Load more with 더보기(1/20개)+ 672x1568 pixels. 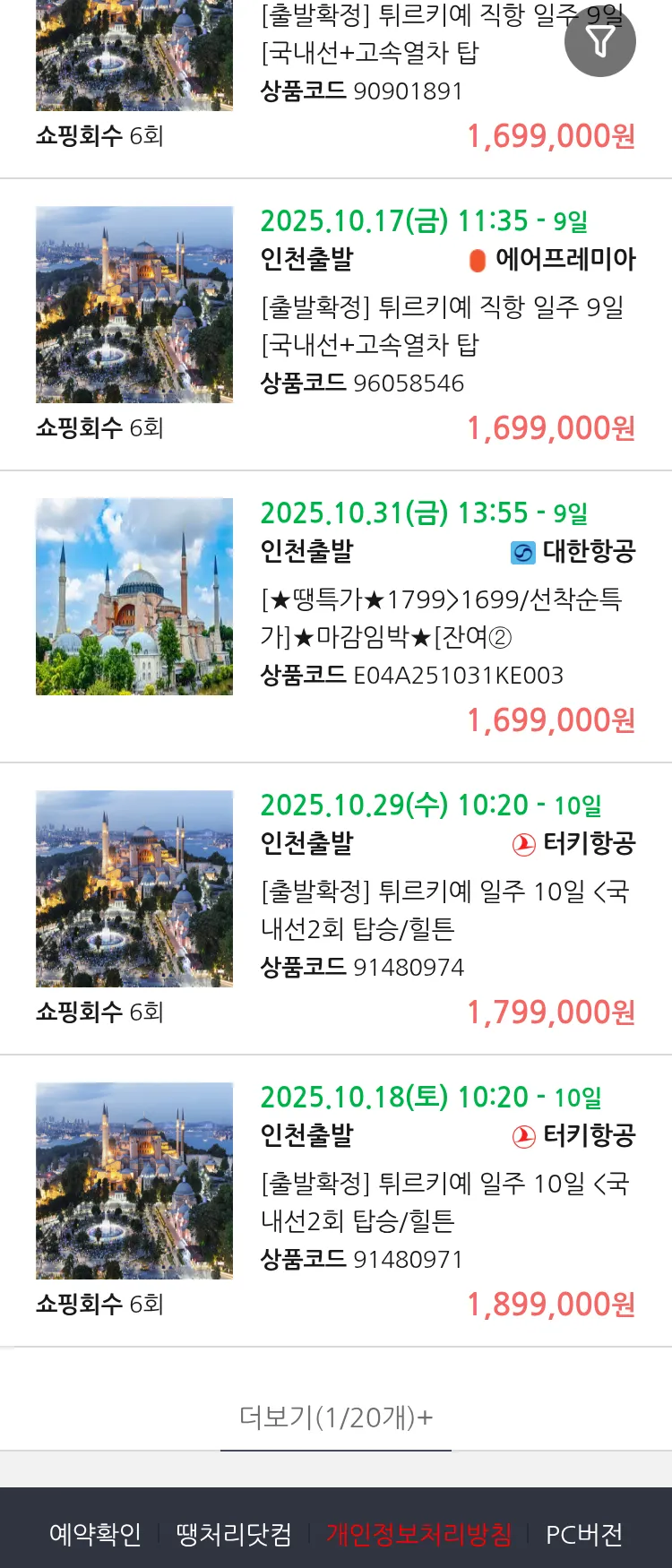click(336, 1417)
